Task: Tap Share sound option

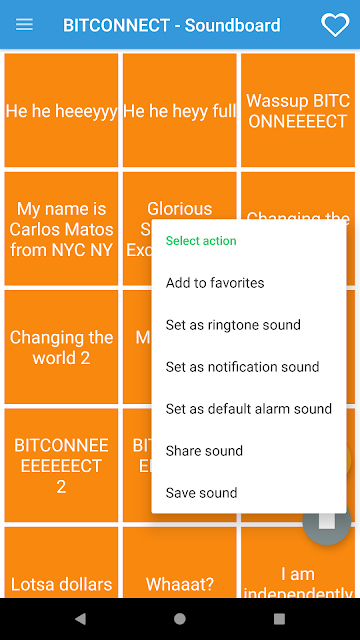Action: click(x=249, y=451)
